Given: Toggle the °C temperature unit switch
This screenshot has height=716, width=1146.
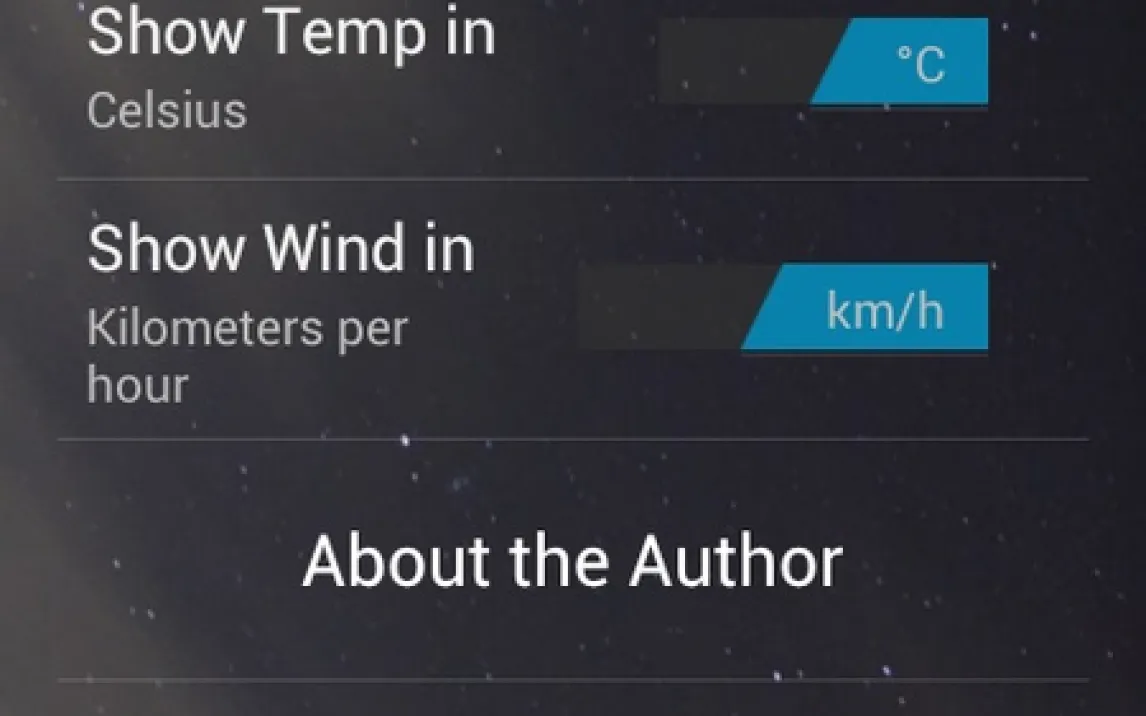Looking at the screenshot, I should click(x=823, y=62).
